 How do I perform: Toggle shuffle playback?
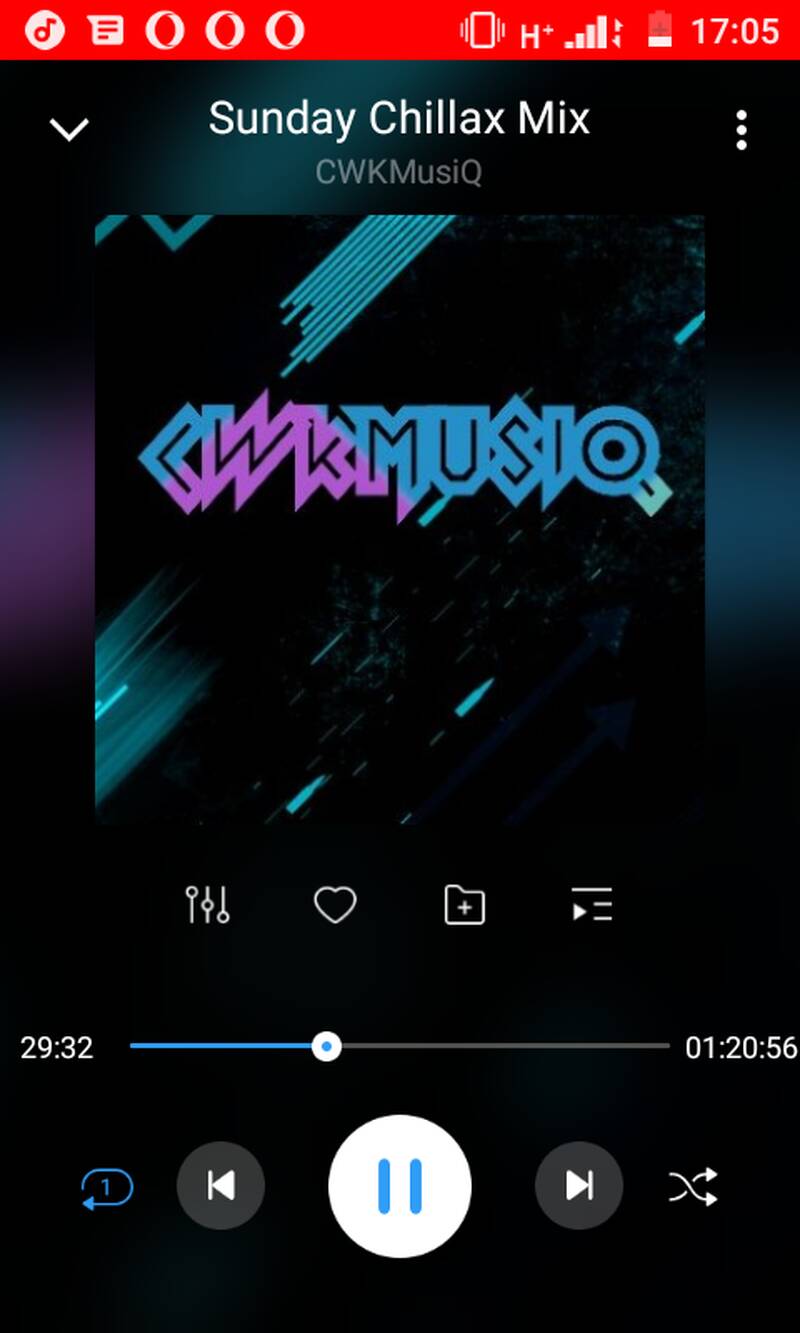pos(693,1187)
